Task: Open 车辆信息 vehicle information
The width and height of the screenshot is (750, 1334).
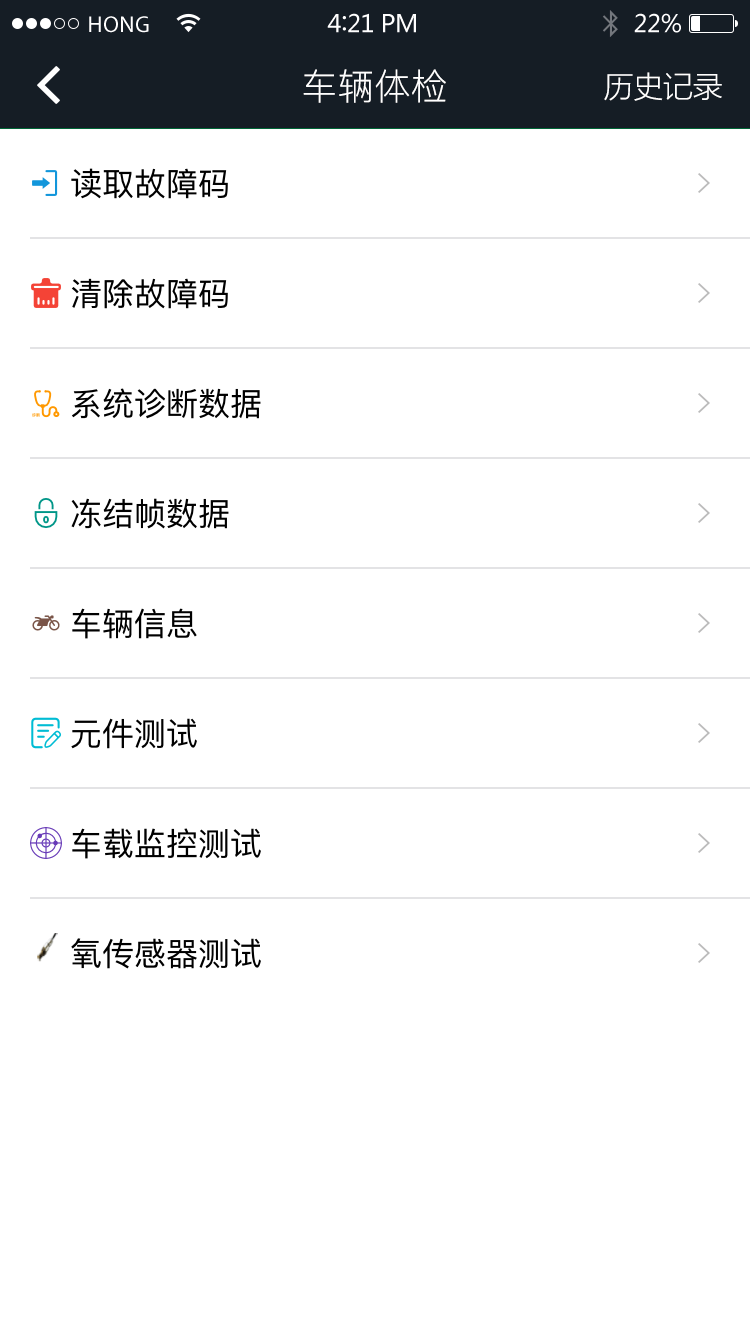Action: [375, 624]
